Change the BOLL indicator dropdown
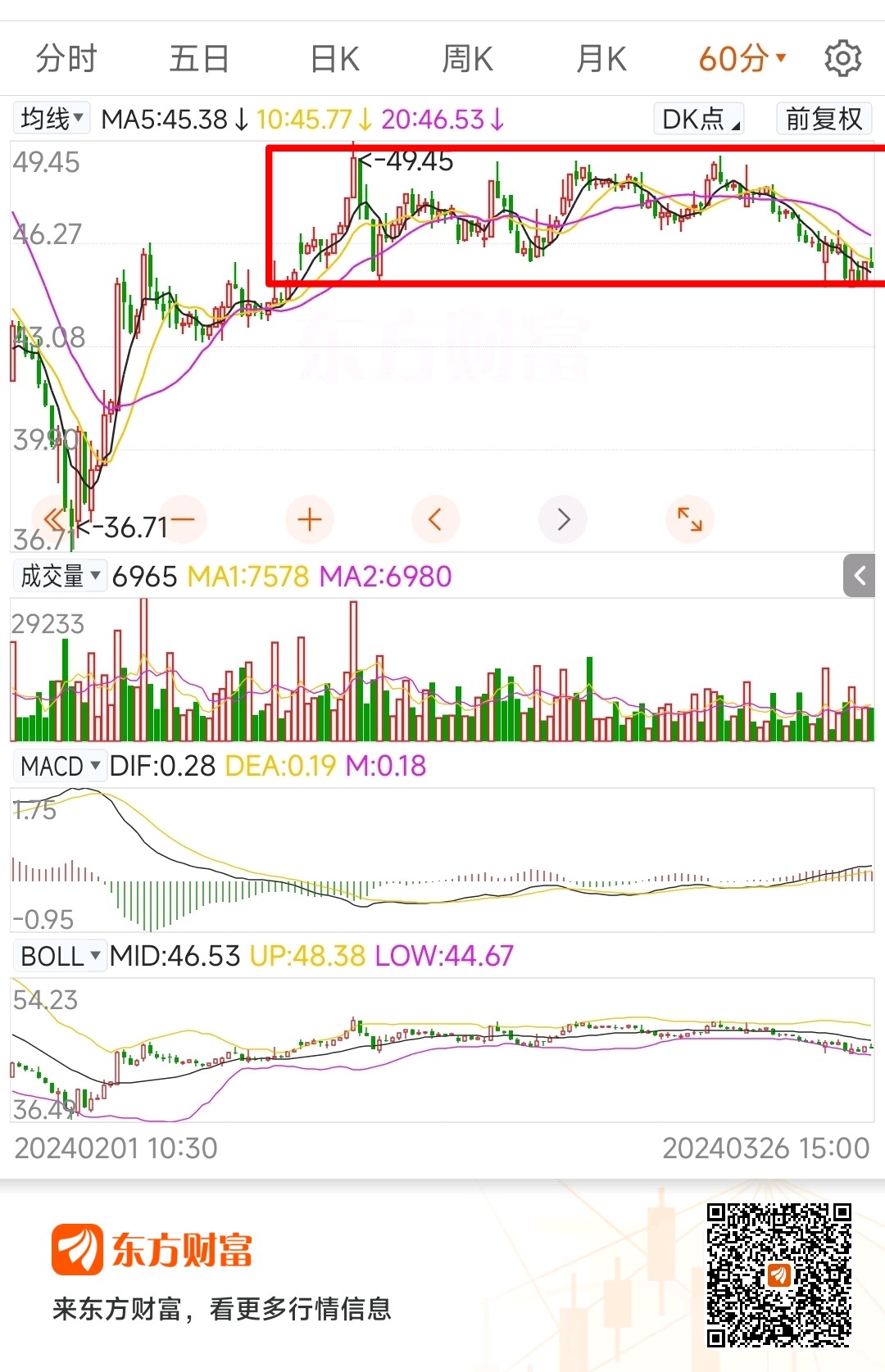The height and width of the screenshot is (1372, 885). tap(60, 956)
